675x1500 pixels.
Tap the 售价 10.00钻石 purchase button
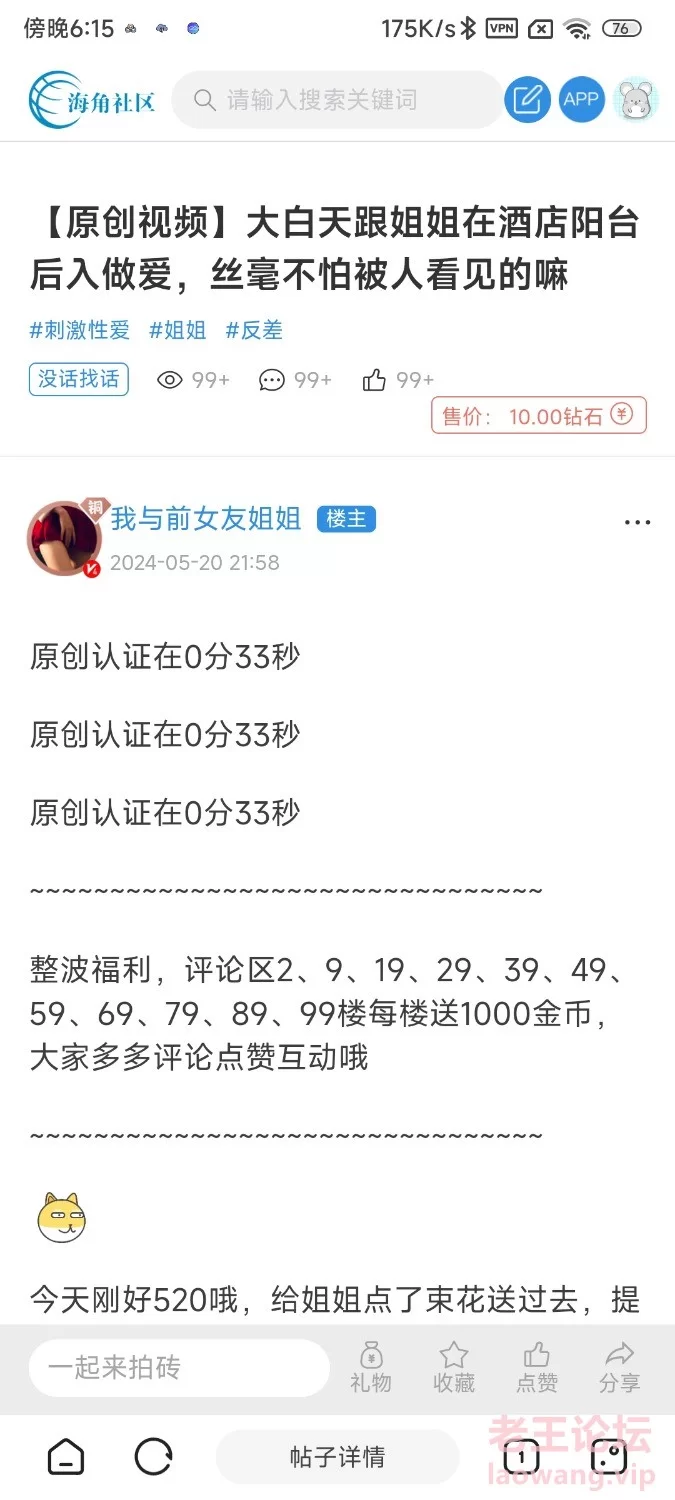point(539,416)
